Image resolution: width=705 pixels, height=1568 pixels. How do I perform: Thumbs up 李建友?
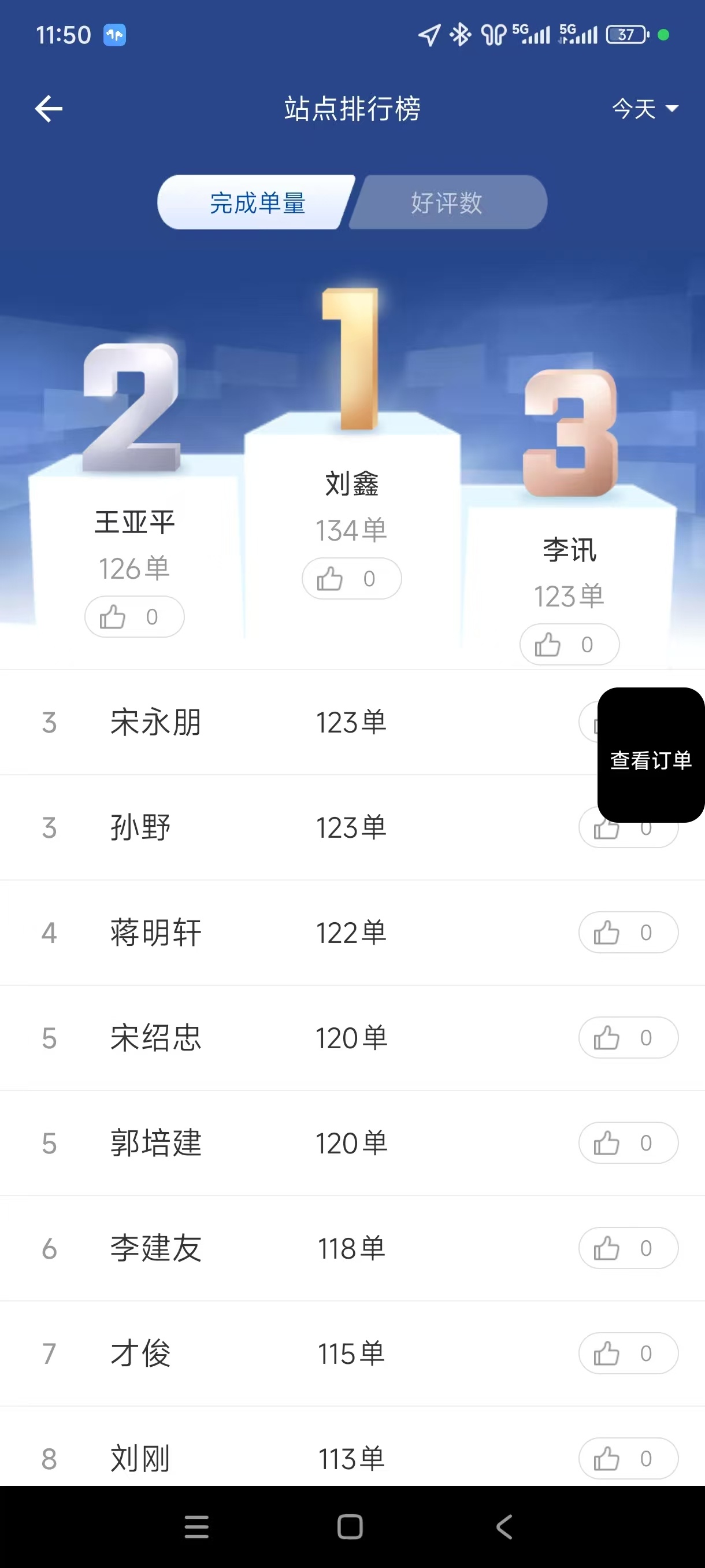[x=628, y=1248]
